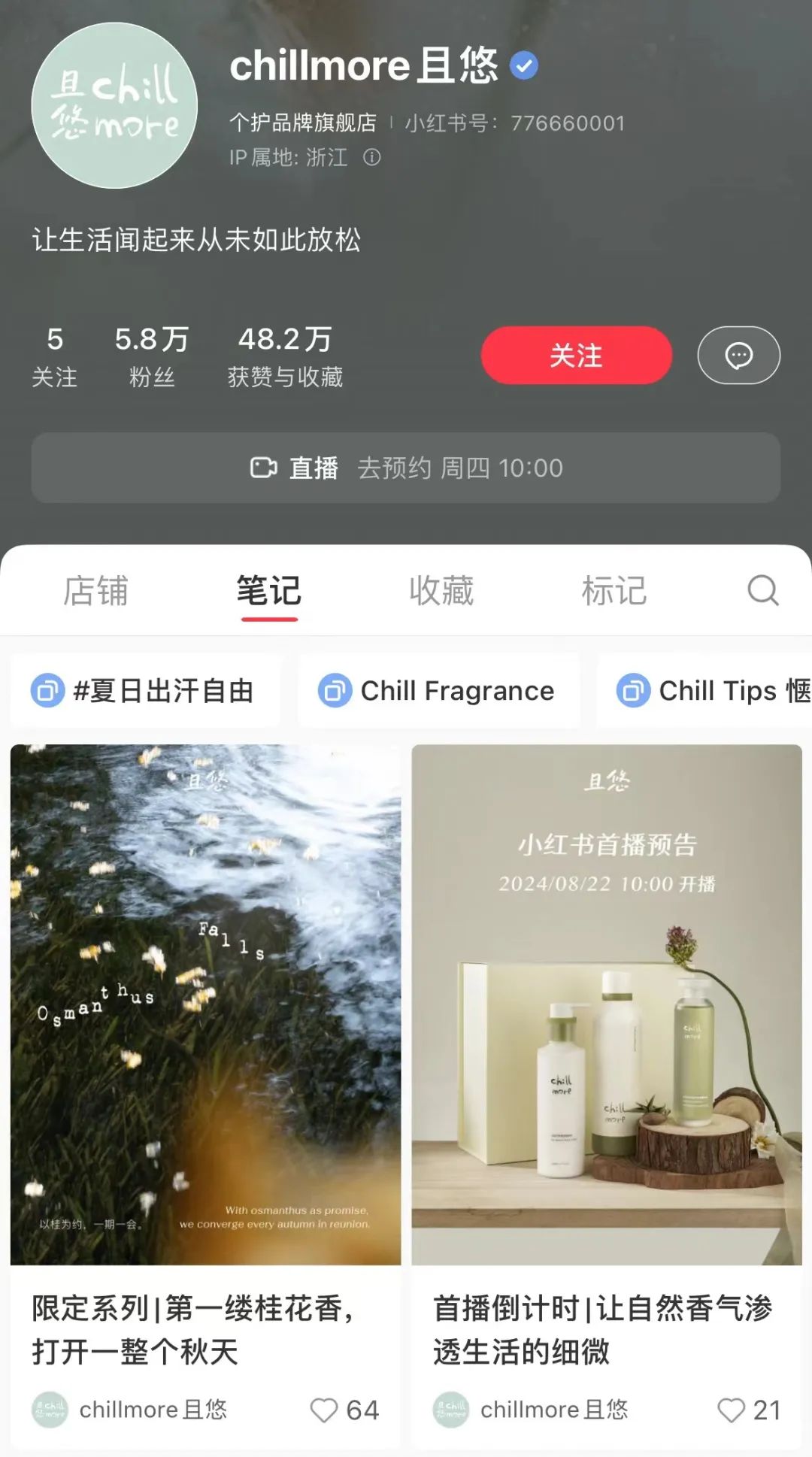View the 5 关注 following list
Image resolution: width=812 pixels, height=1457 pixels.
(54, 355)
